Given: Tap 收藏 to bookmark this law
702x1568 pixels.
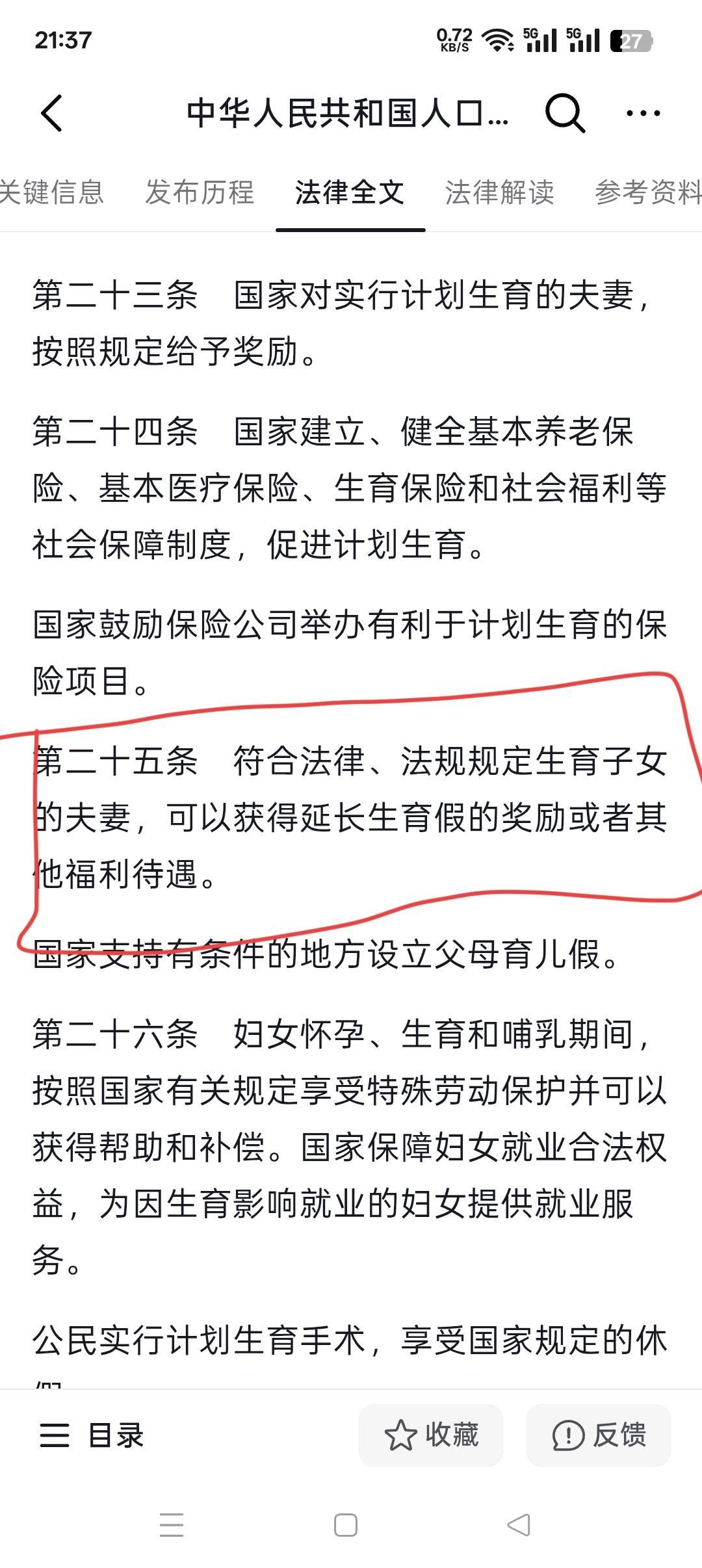Looking at the screenshot, I should coord(431,1435).
